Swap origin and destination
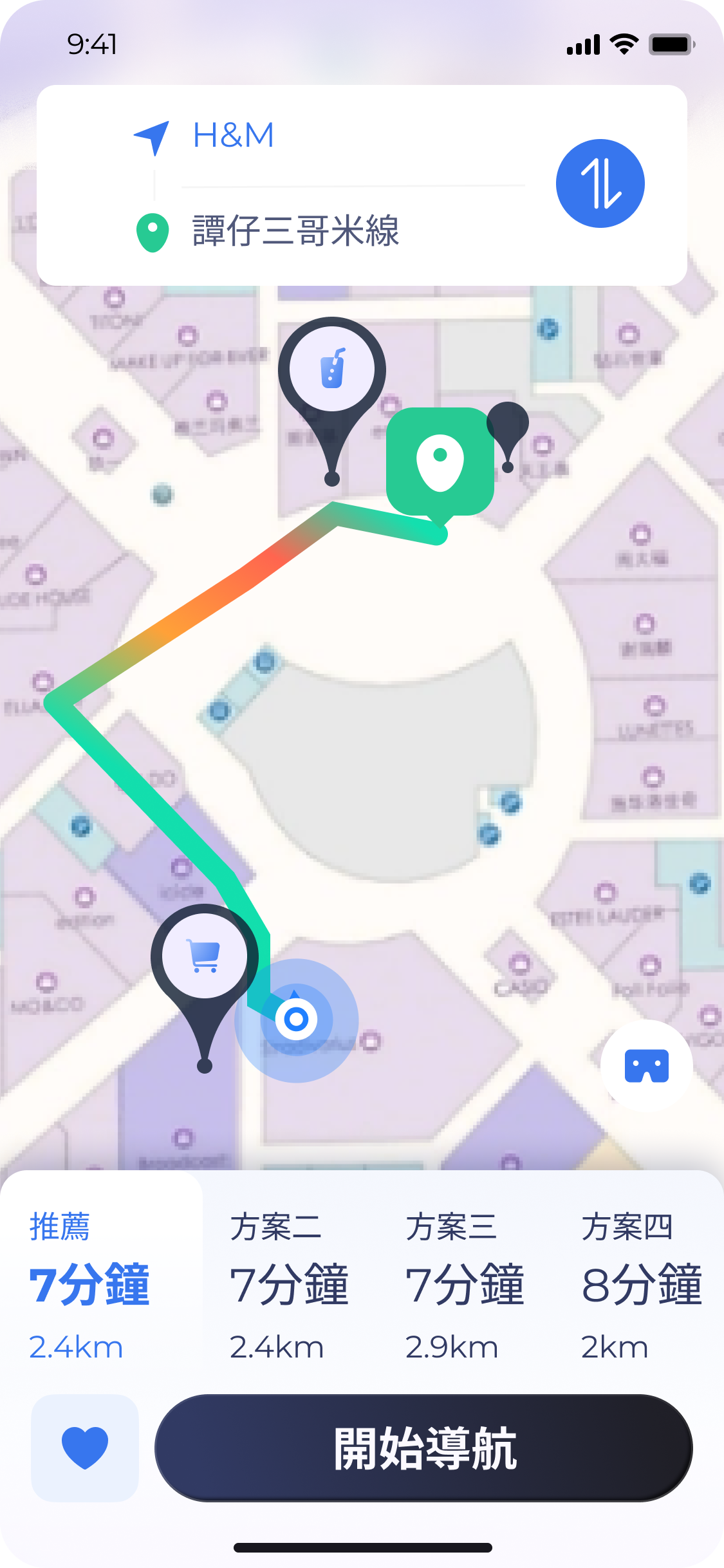 pos(600,183)
